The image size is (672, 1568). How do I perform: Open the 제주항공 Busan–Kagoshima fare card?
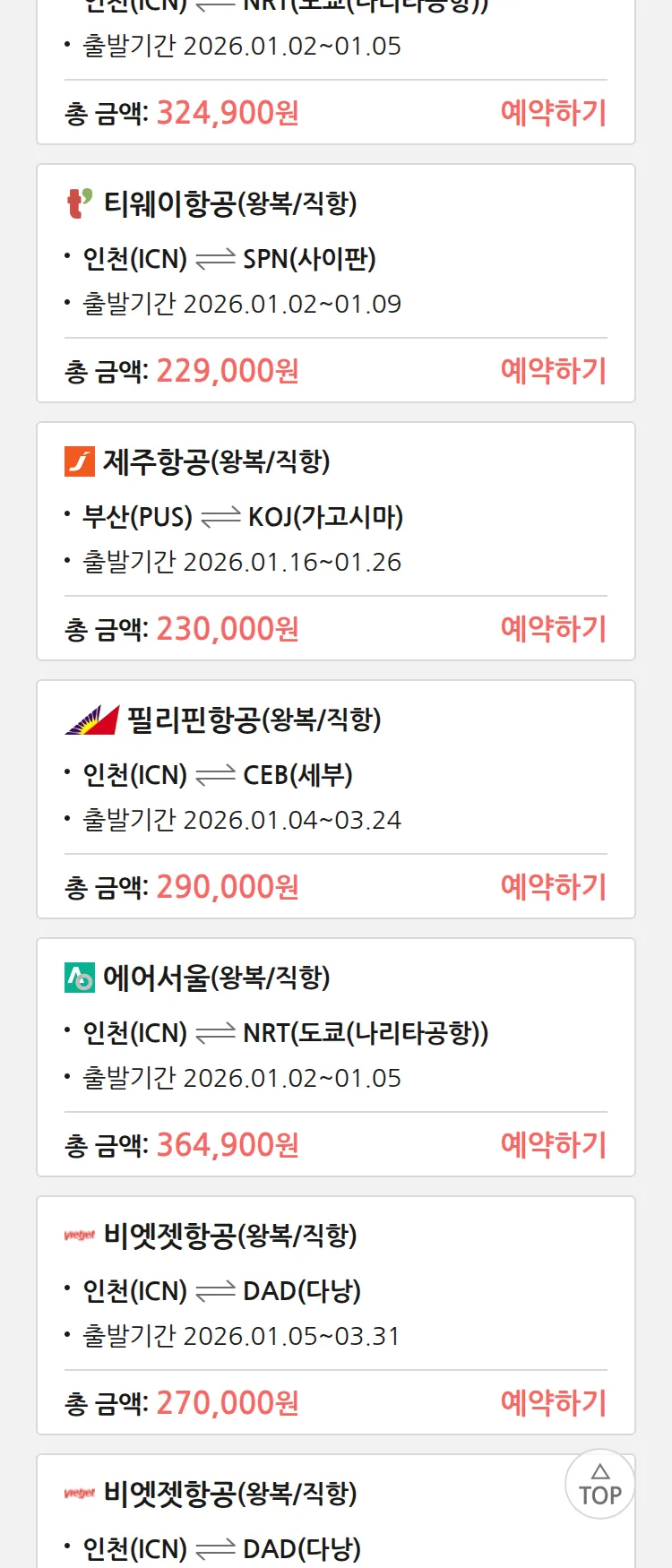335,518
